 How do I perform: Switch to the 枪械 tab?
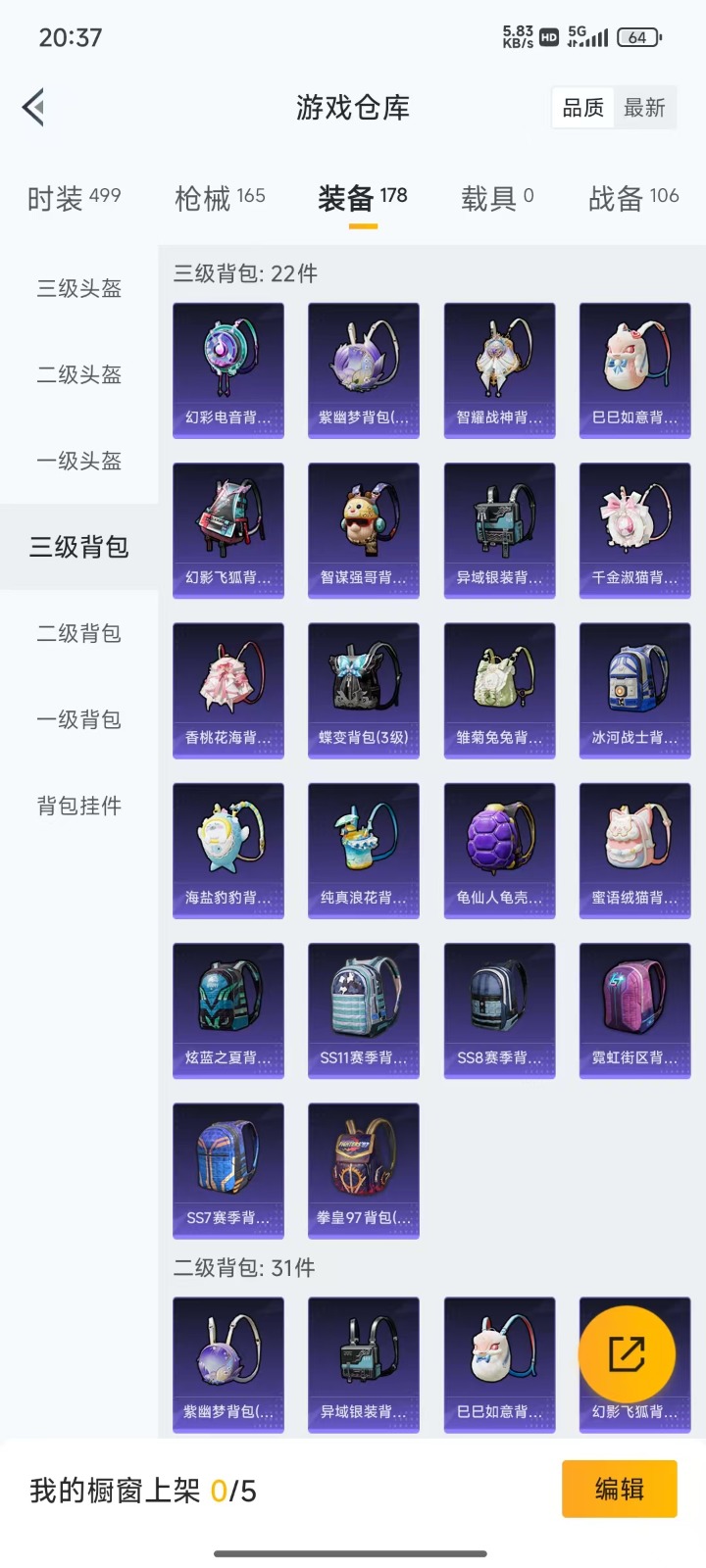[x=220, y=198]
